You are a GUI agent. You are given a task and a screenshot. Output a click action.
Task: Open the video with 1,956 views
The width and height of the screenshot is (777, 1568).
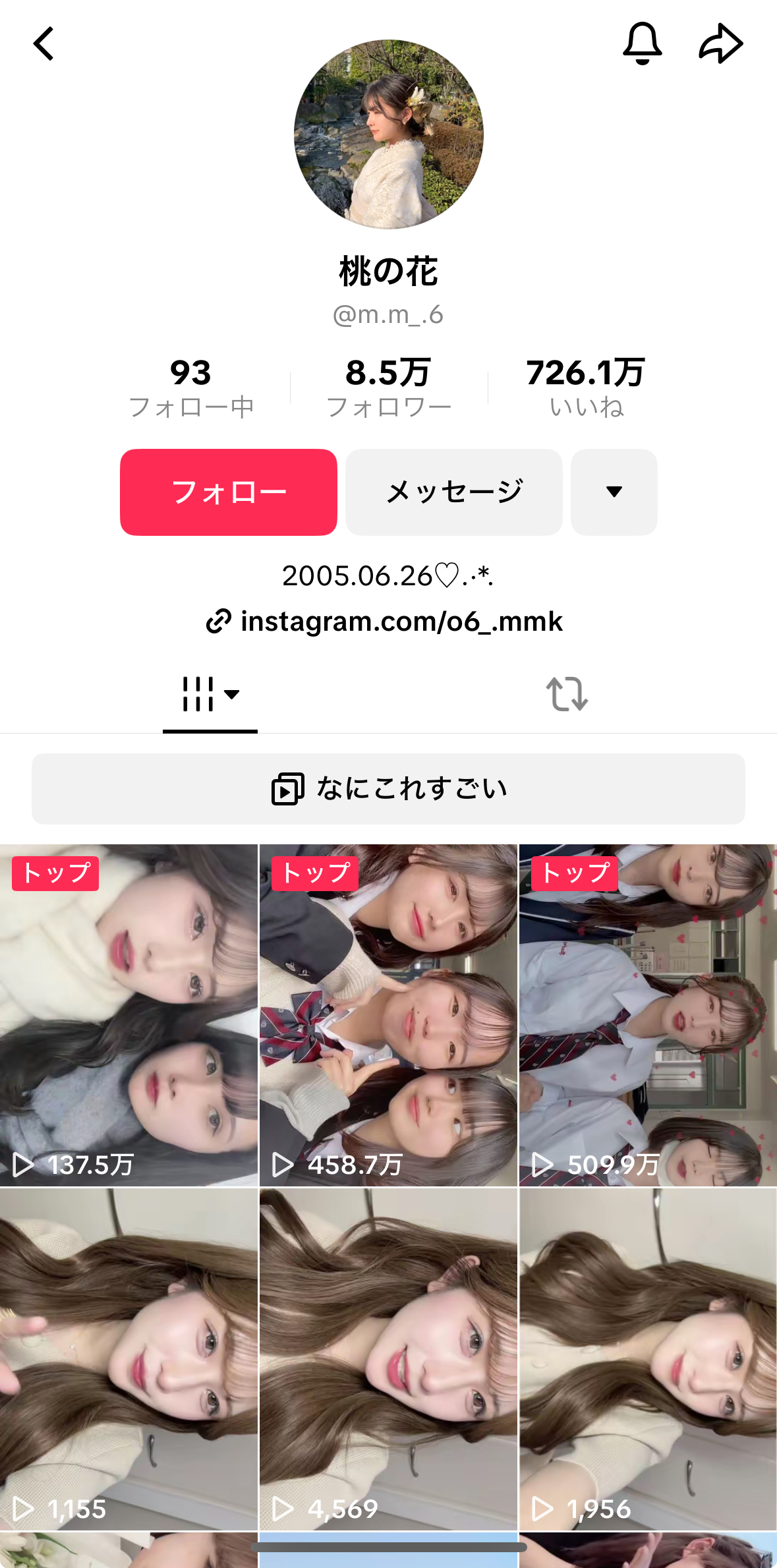coord(648,1359)
